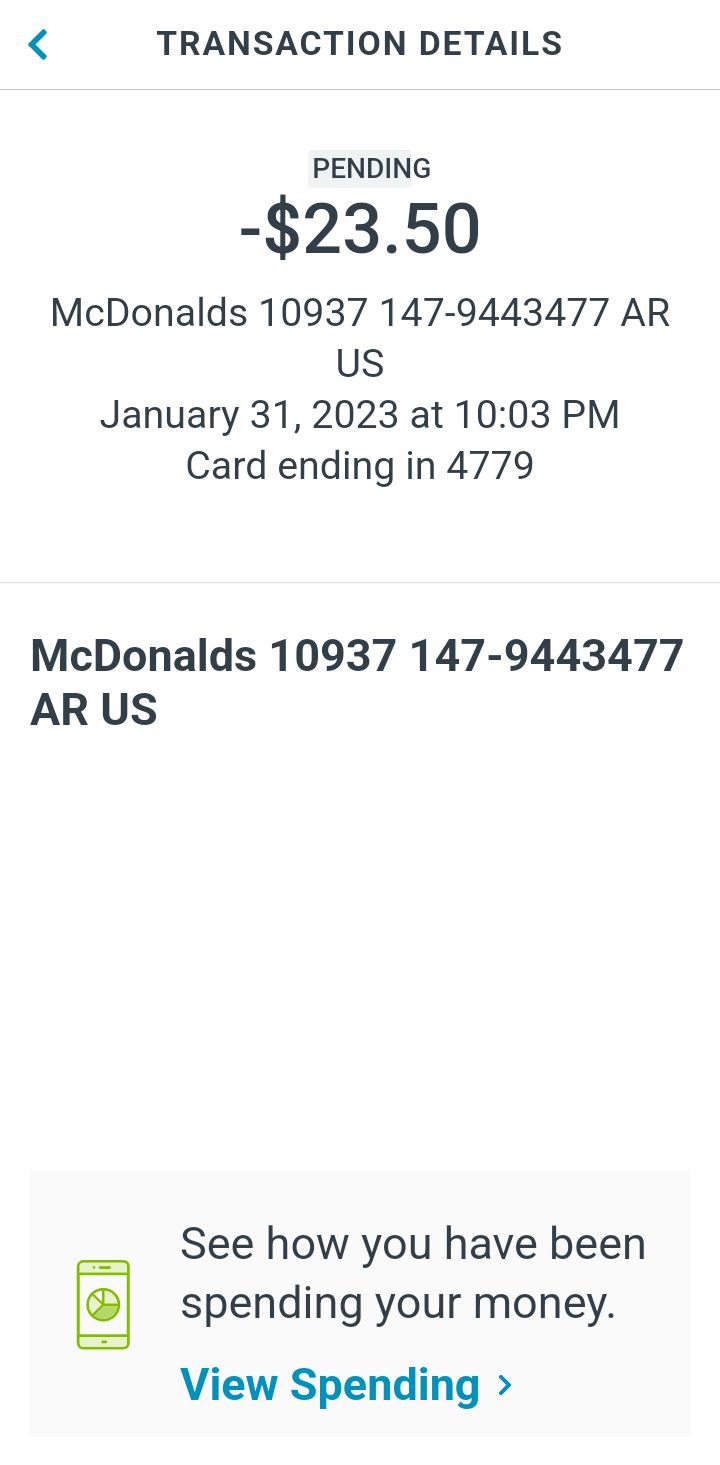Click the right-pointing disclosure chevron

[x=504, y=1386]
